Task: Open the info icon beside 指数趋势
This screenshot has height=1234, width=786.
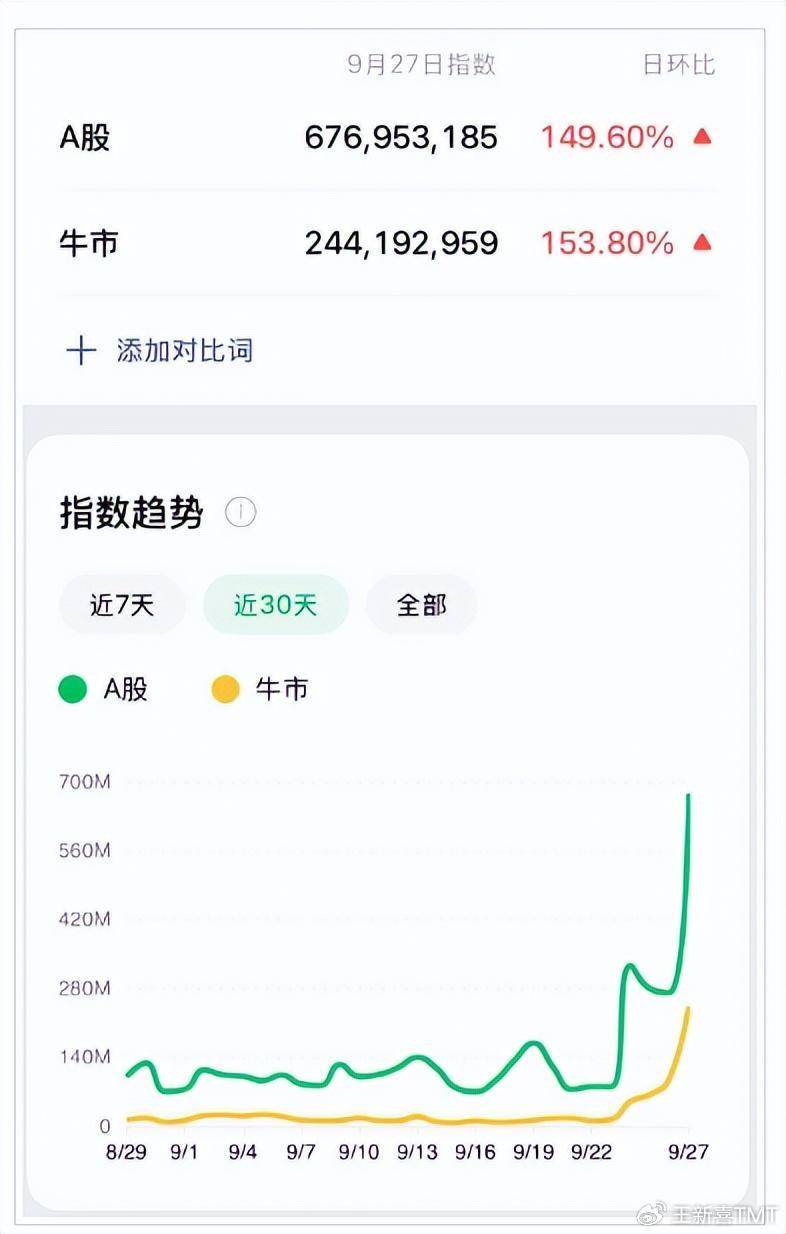Action: (240, 513)
